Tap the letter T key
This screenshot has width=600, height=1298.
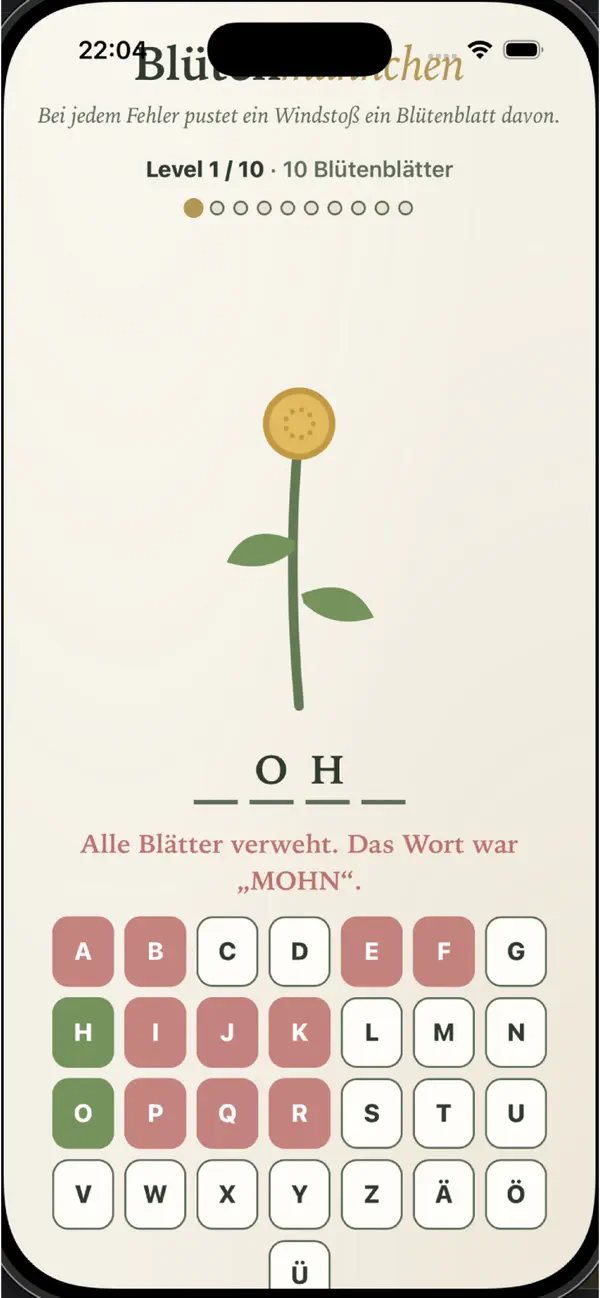(x=444, y=1113)
